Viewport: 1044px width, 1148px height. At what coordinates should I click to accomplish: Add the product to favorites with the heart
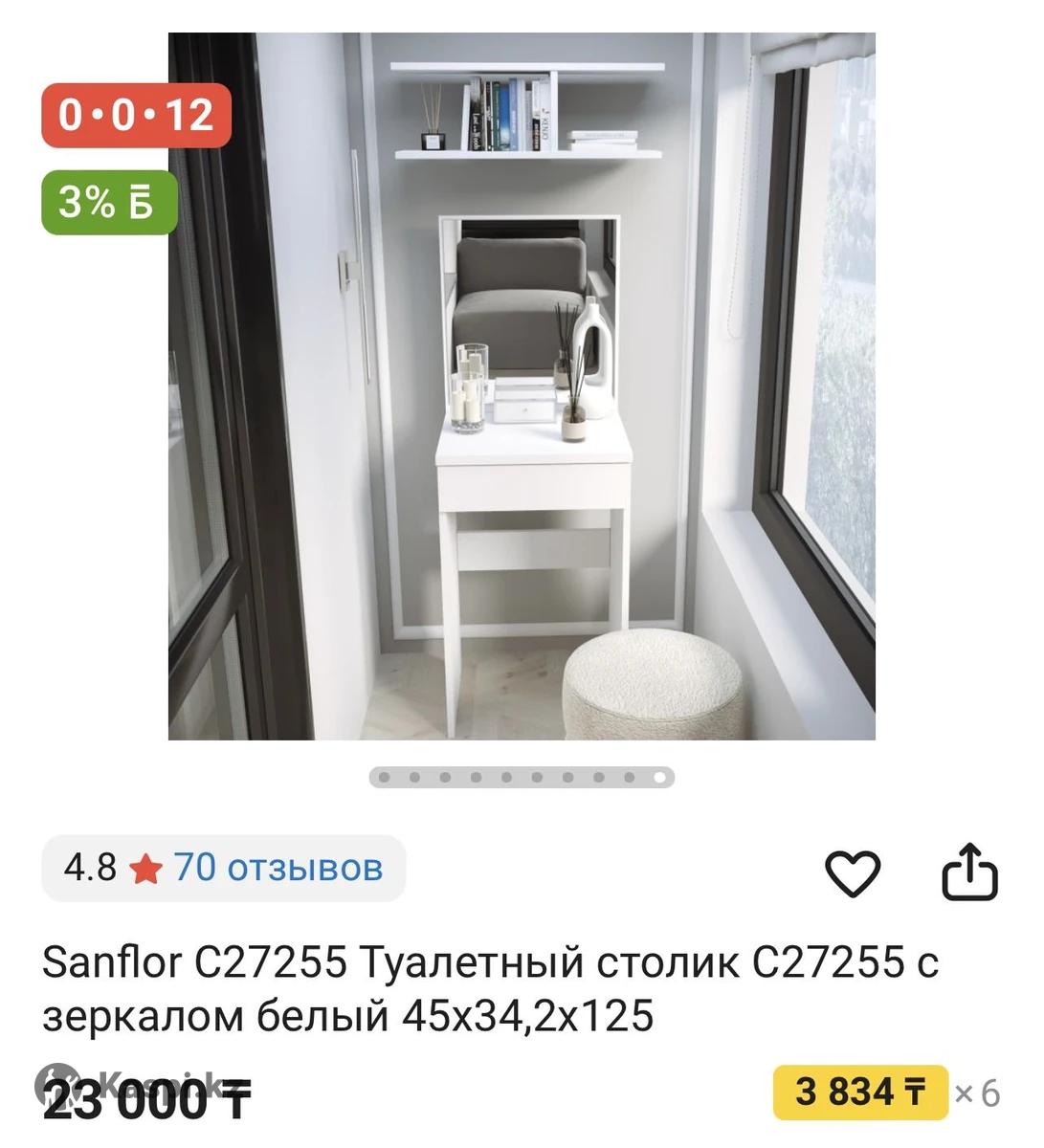(x=852, y=872)
